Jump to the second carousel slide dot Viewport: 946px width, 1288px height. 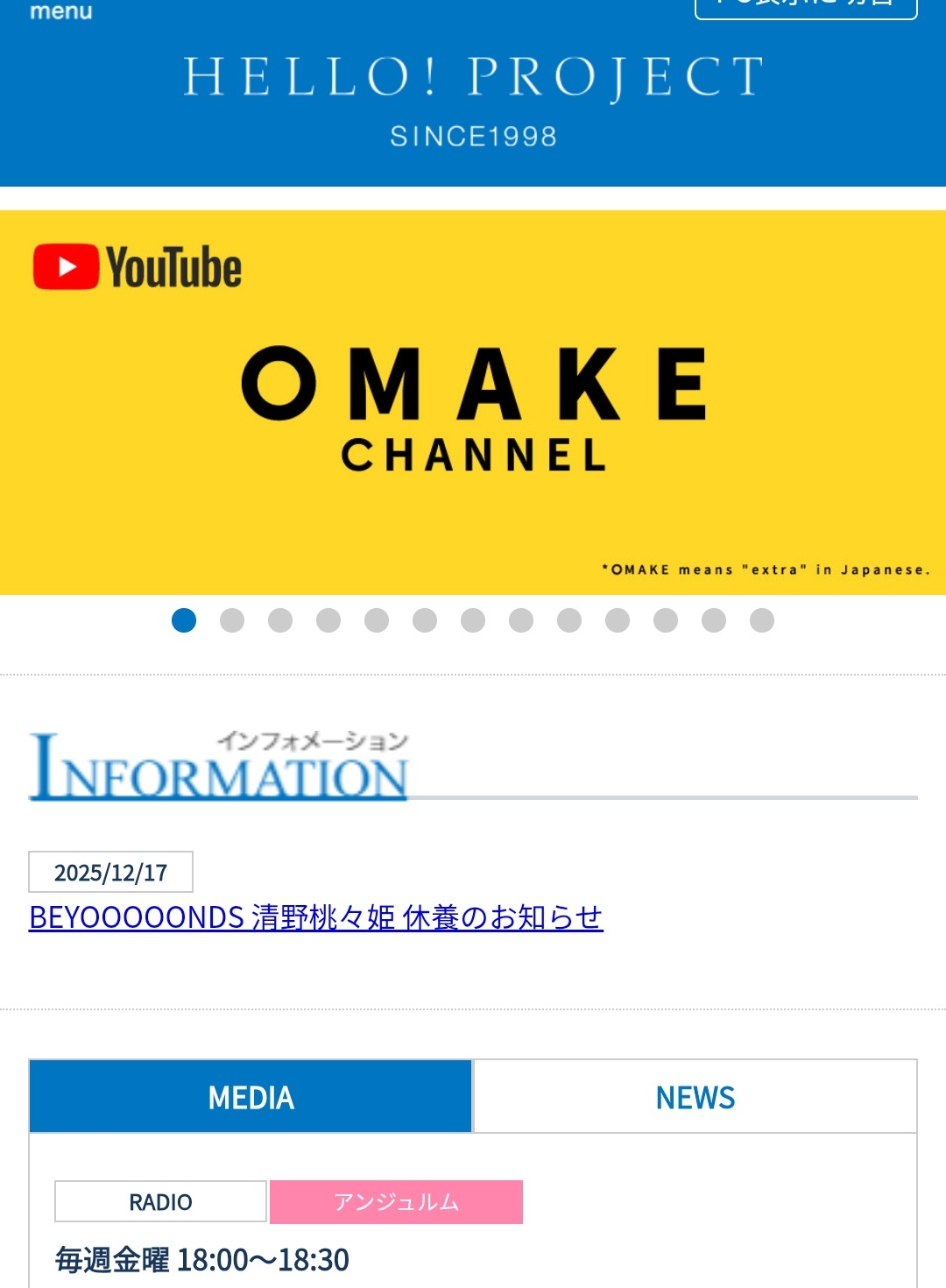pyautogui.click(x=232, y=620)
